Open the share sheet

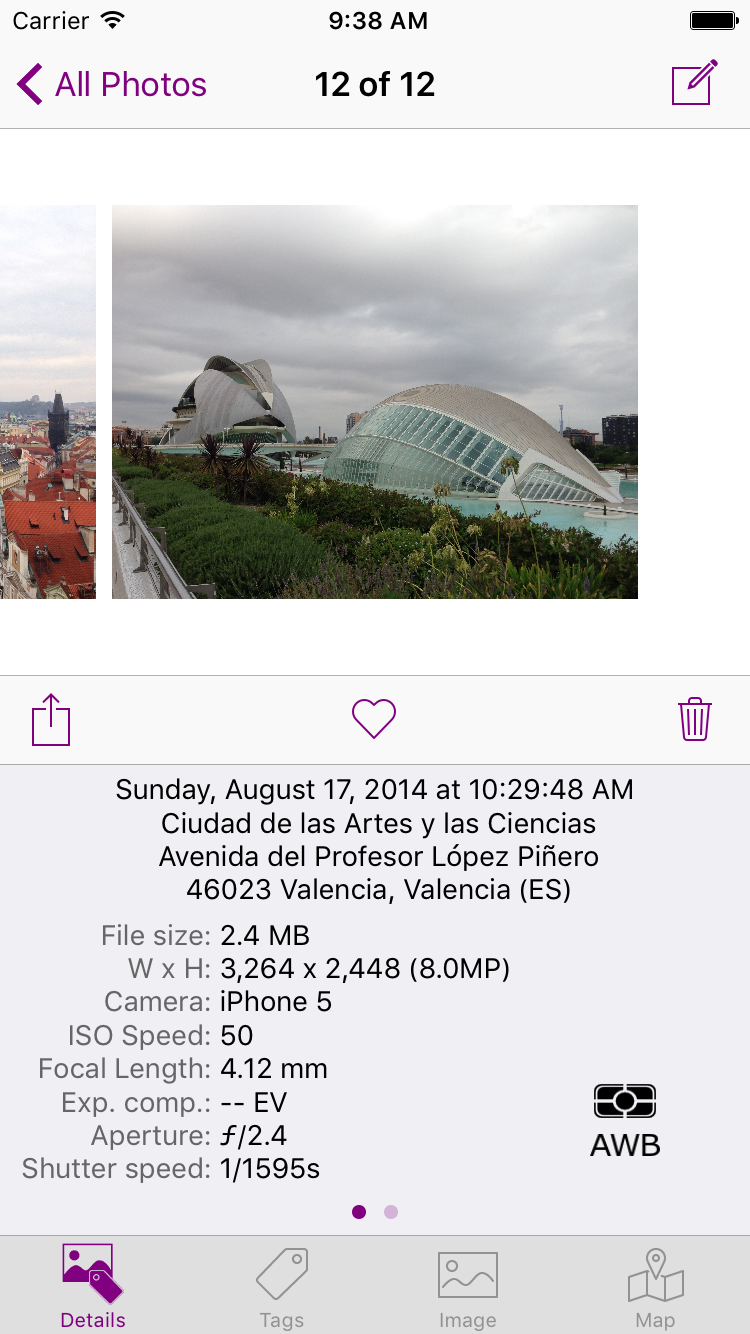[50, 718]
